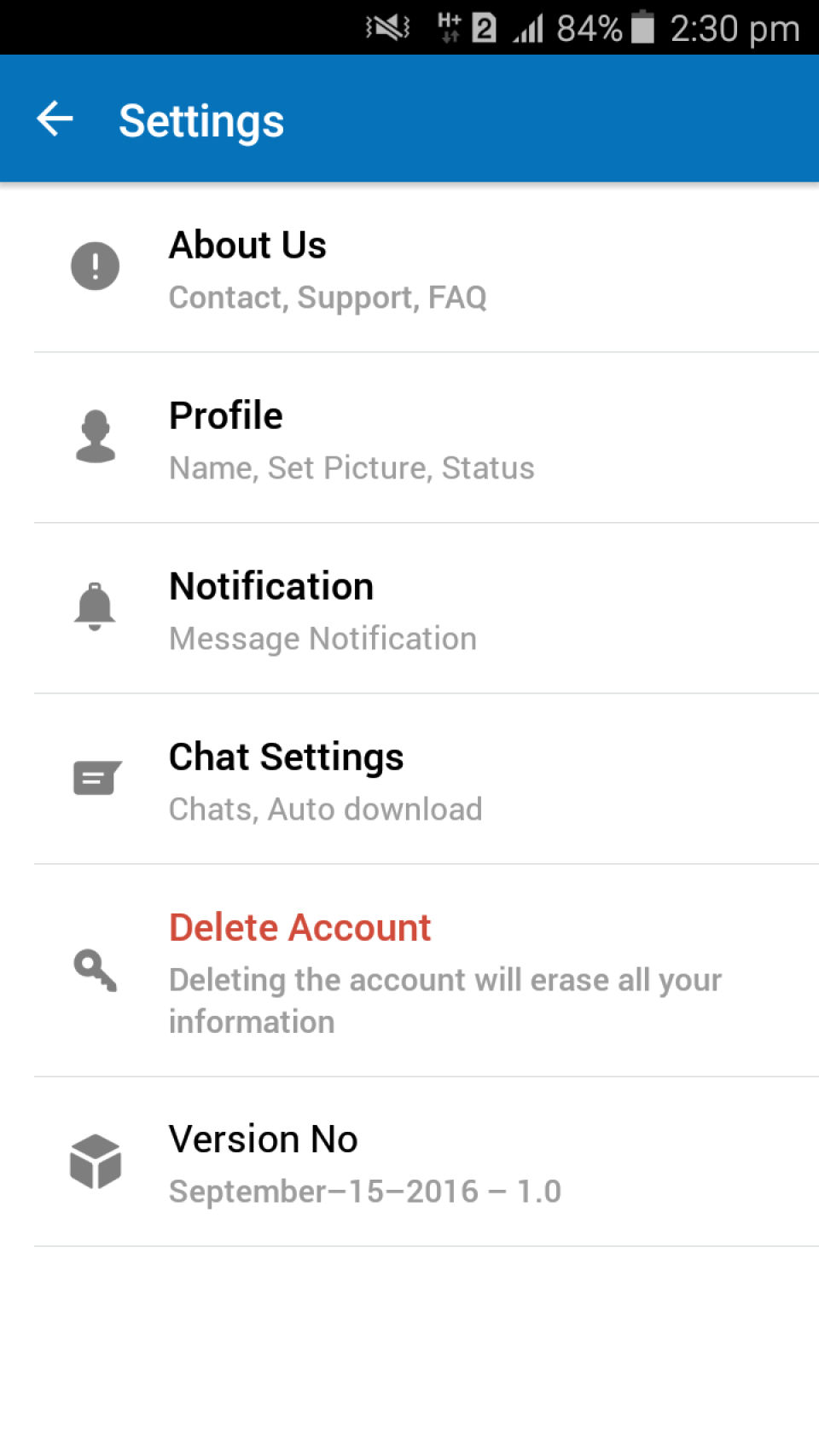
Task: Tap the Version No row
Action: click(409, 1162)
